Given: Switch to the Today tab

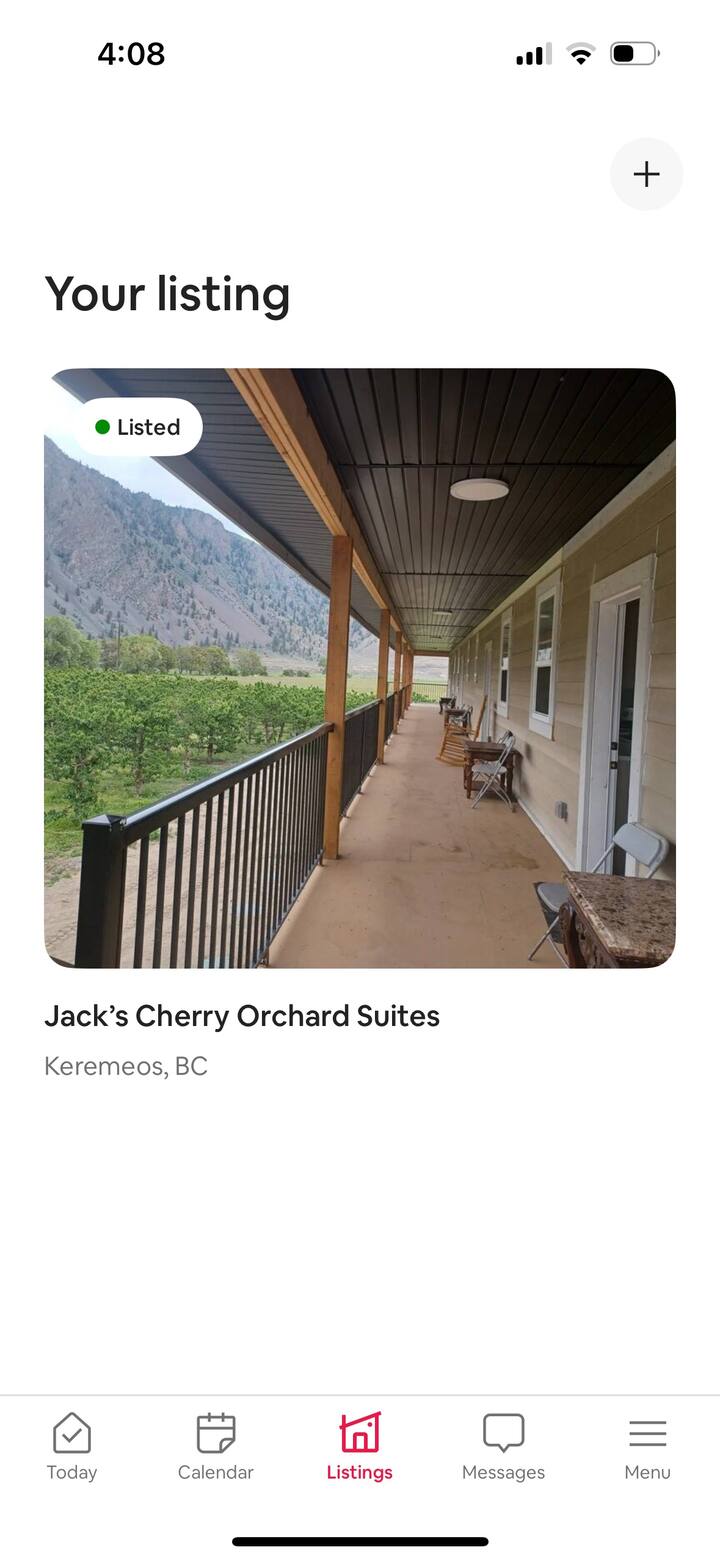Looking at the screenshot, I should tap(72, 1446).
